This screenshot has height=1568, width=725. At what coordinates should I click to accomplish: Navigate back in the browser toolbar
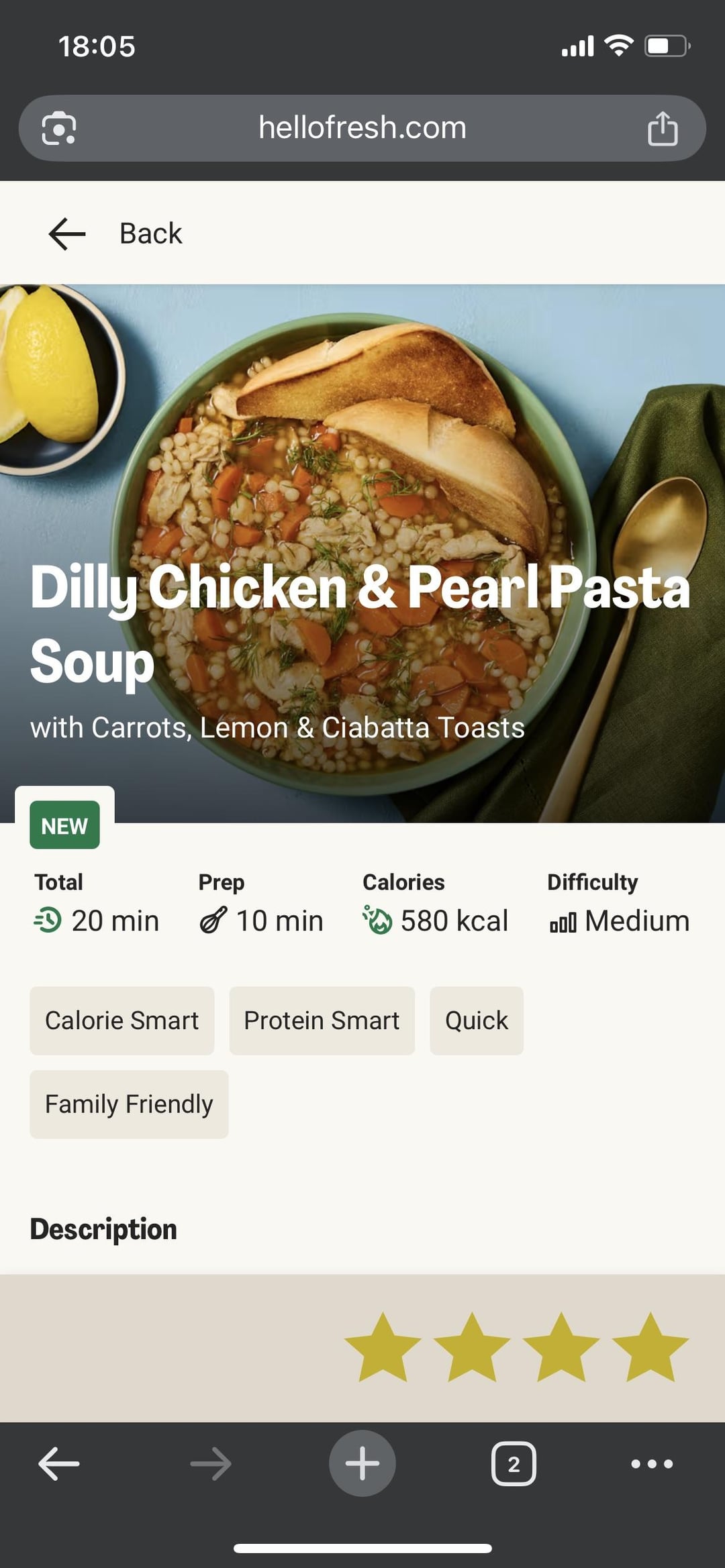(x=59, y=1463)
